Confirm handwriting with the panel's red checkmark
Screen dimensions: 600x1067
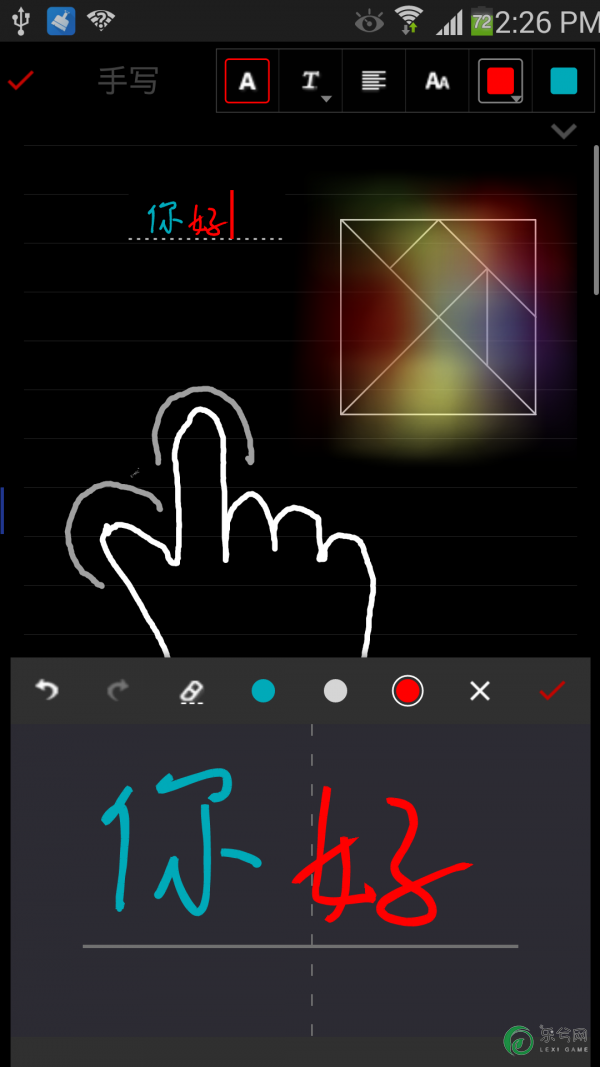point(552,691)
